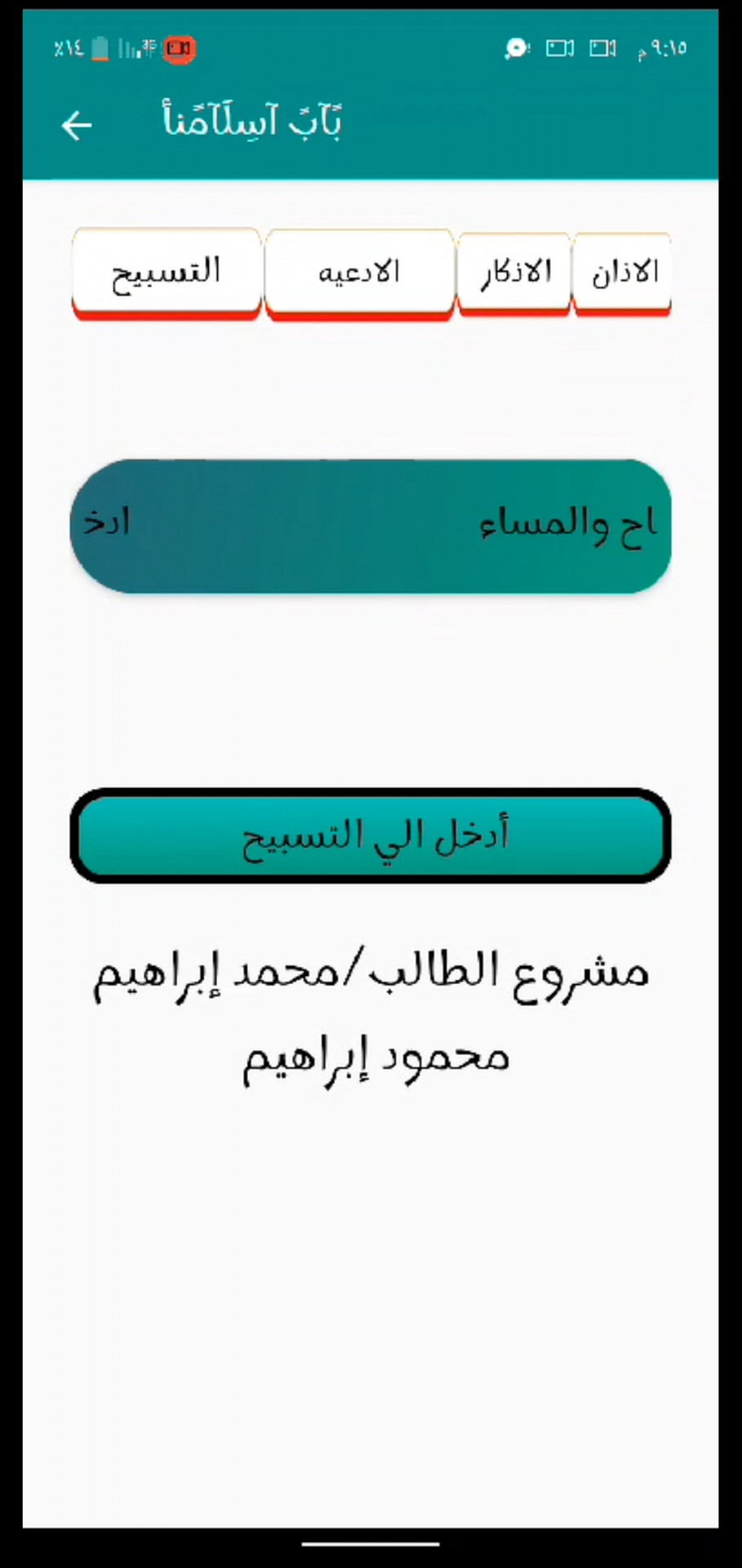Viewport: 742px width, 1568px height.
Task: Open the الادعيه tab
Action: tap(359, 274)
